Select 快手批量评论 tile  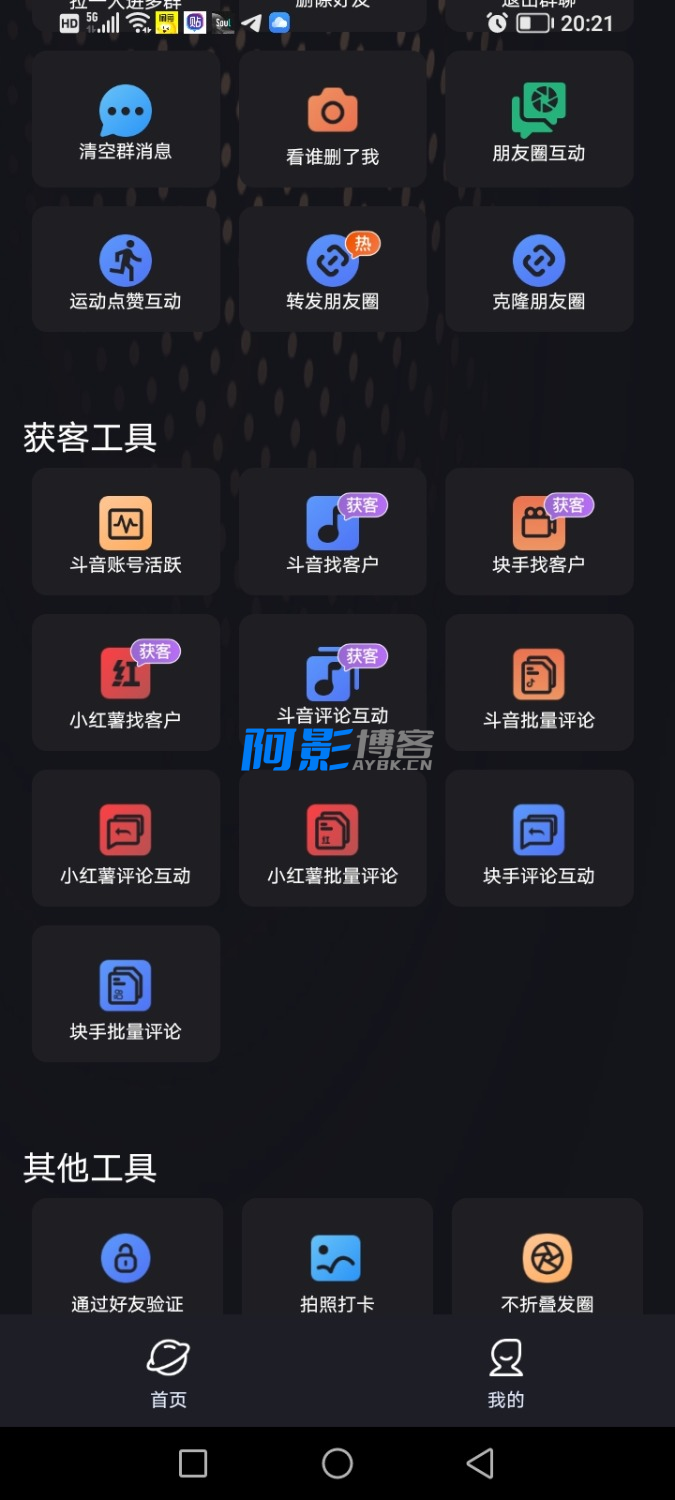pos(126,995)
